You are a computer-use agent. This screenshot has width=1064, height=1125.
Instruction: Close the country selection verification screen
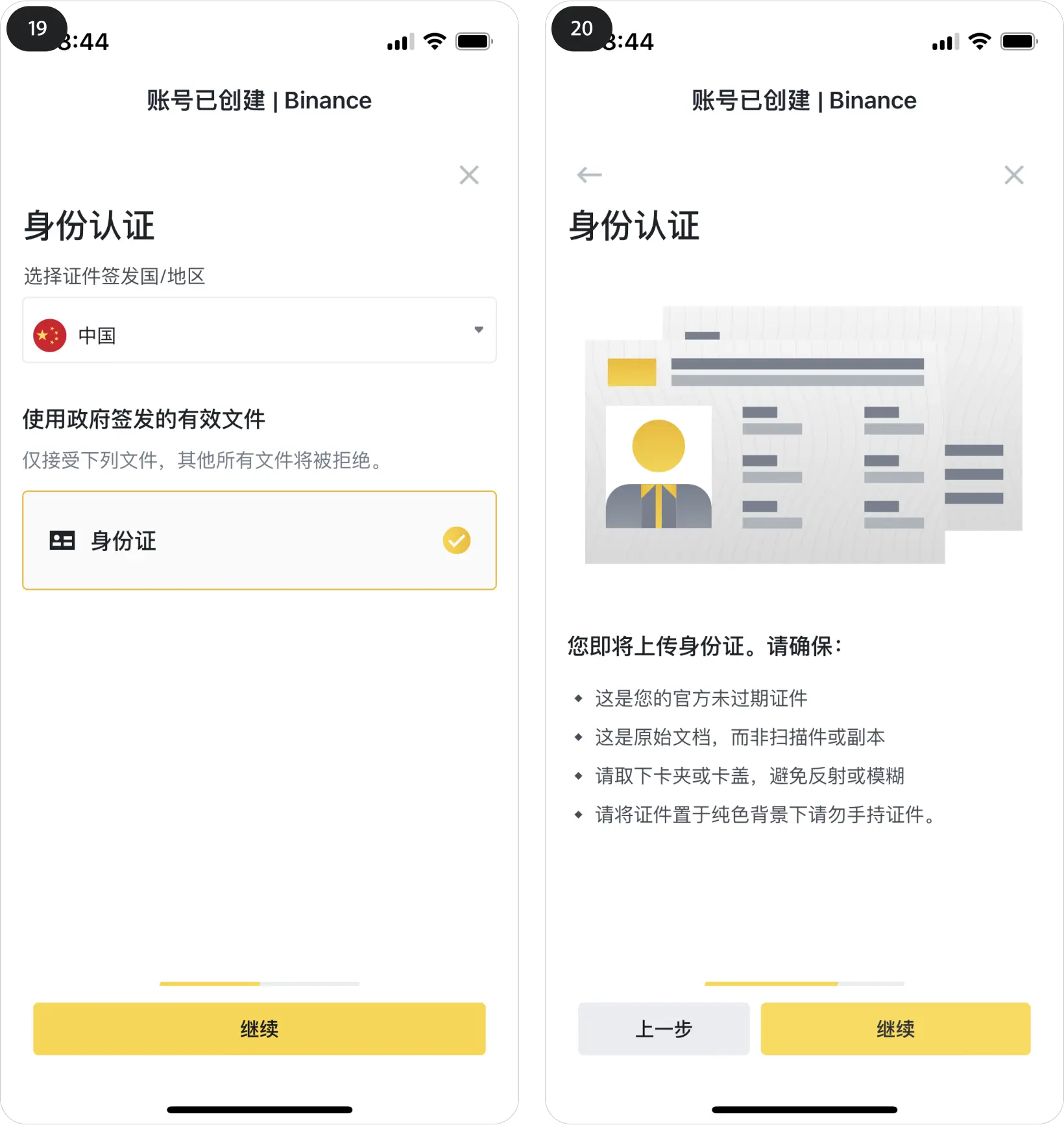[468, 175]
